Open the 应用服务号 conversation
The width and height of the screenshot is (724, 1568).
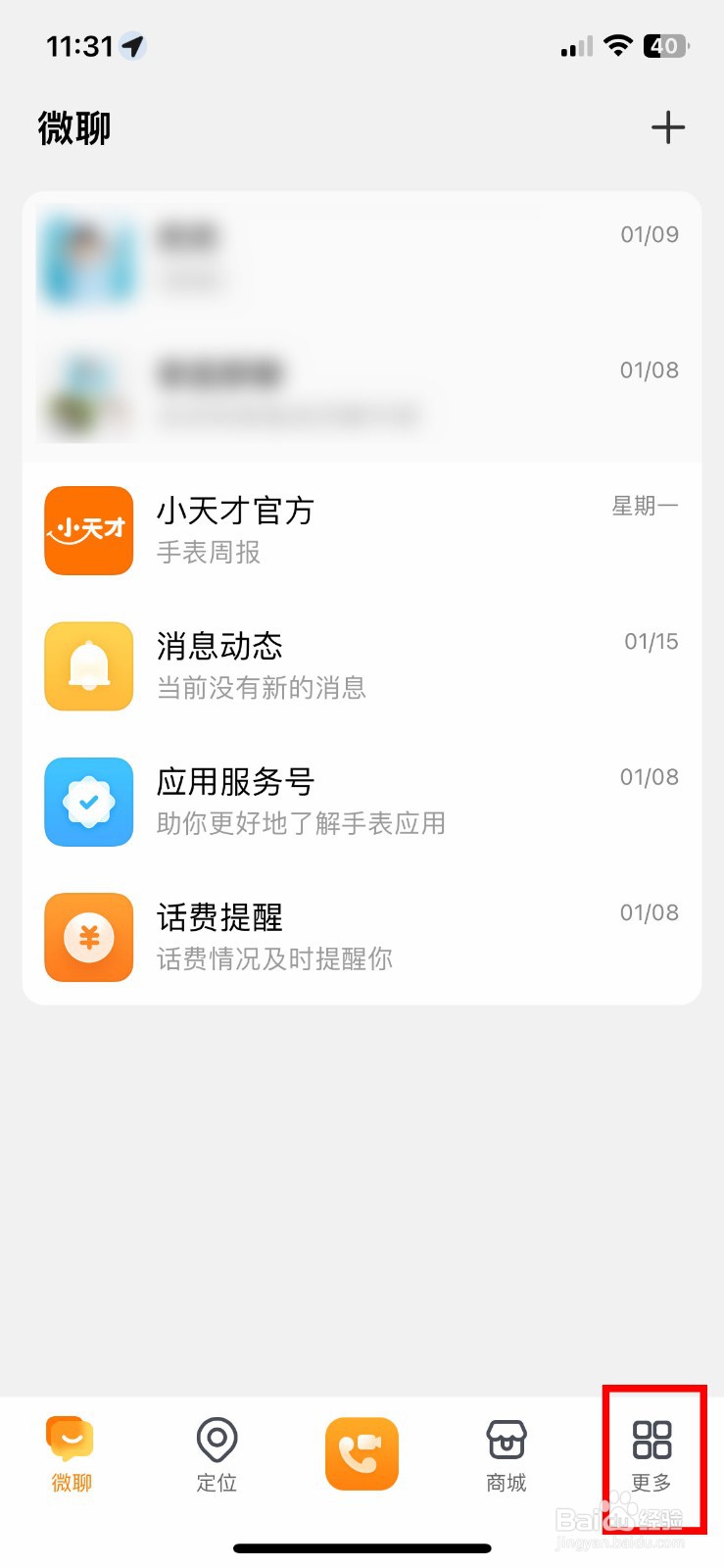[x=362, y=803]
